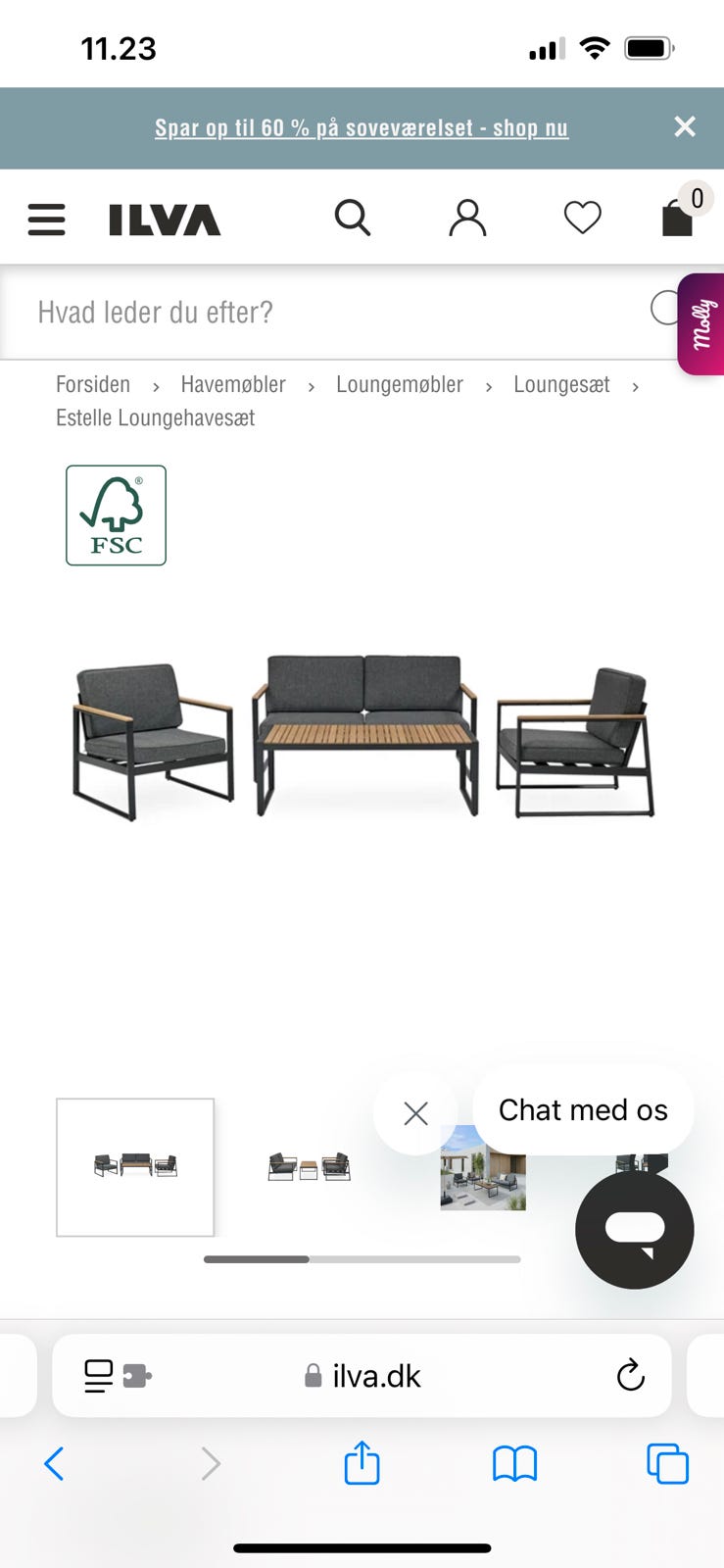
Task: Tap the image carousel progress bar
Action: (362, 1259)
